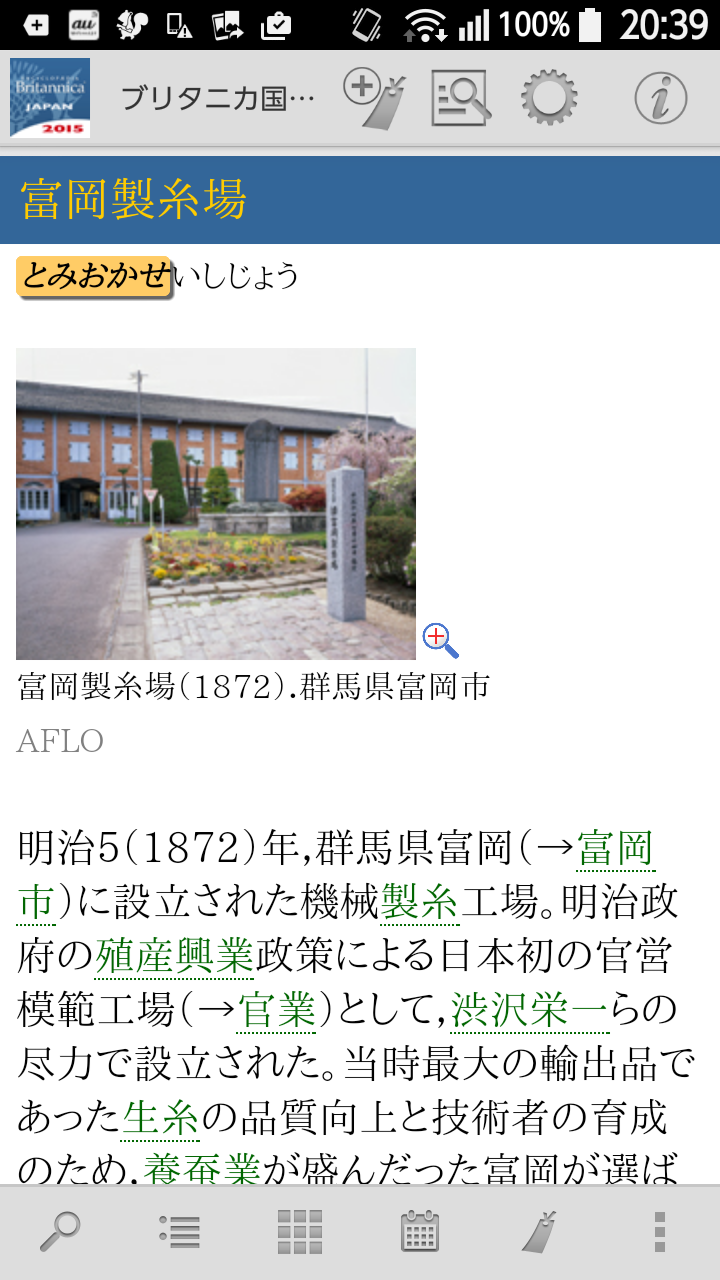Open the 生糸 entry link
Viewport: 720px width, 1280px height.
tap(160, 1118)
